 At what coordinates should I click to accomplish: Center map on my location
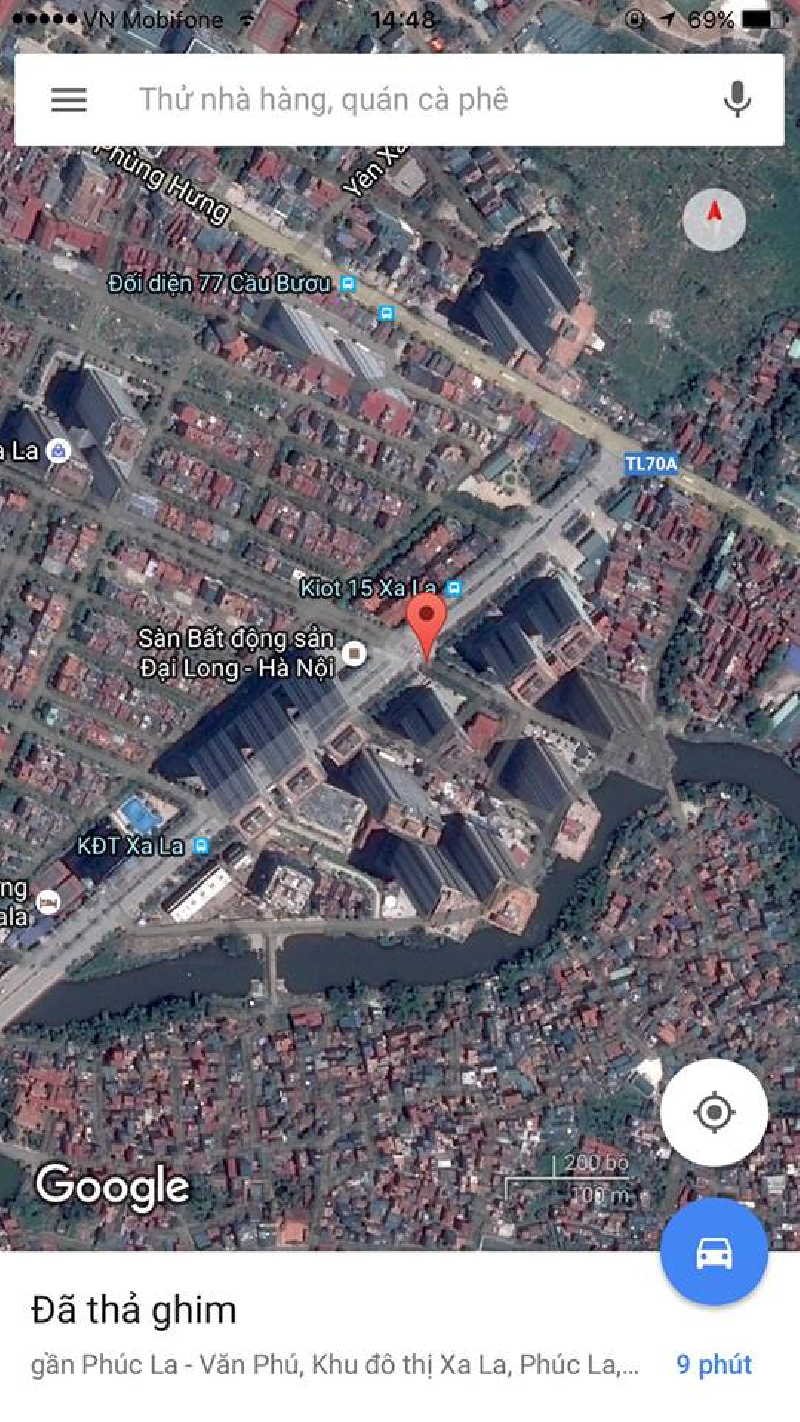[714, 1112]
